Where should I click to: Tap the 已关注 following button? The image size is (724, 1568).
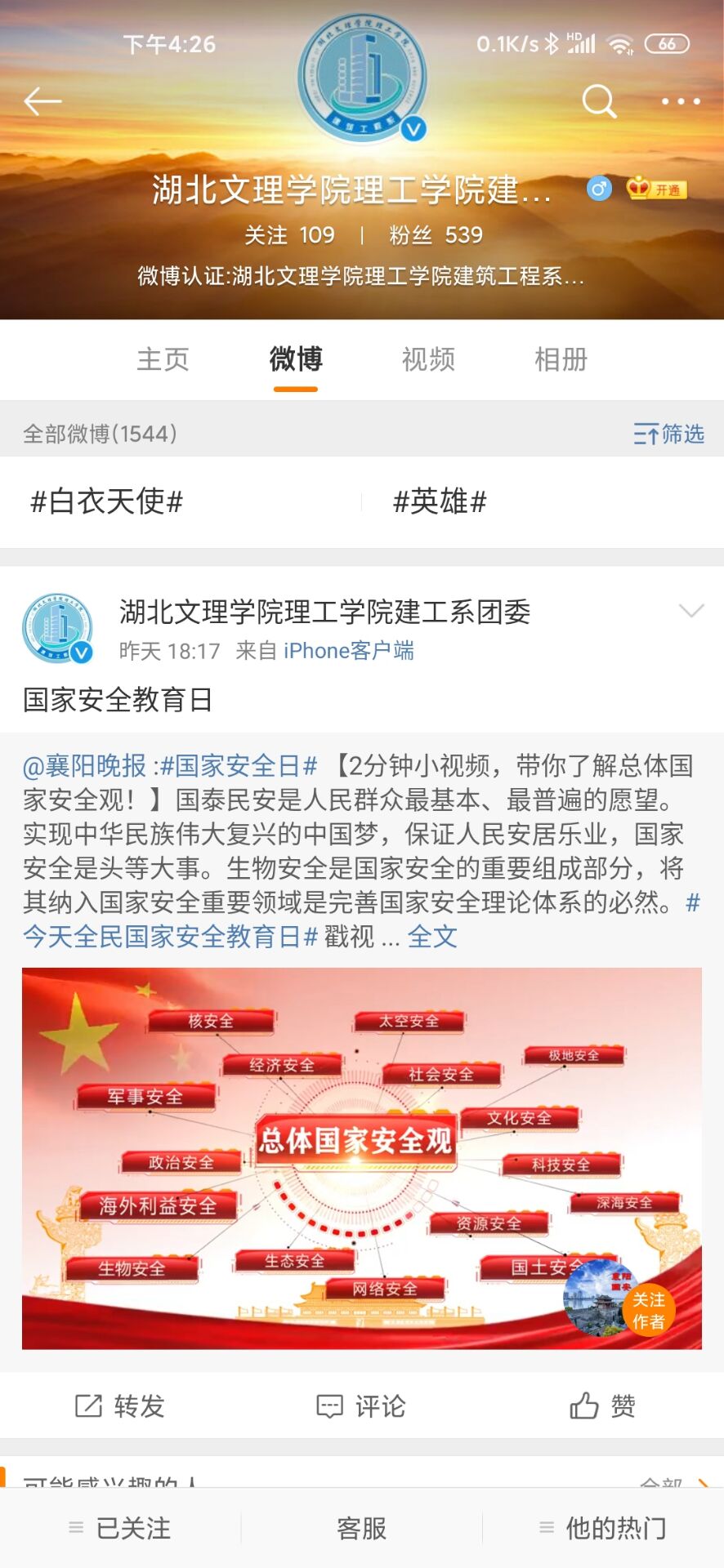click(x=120, y=1528)
